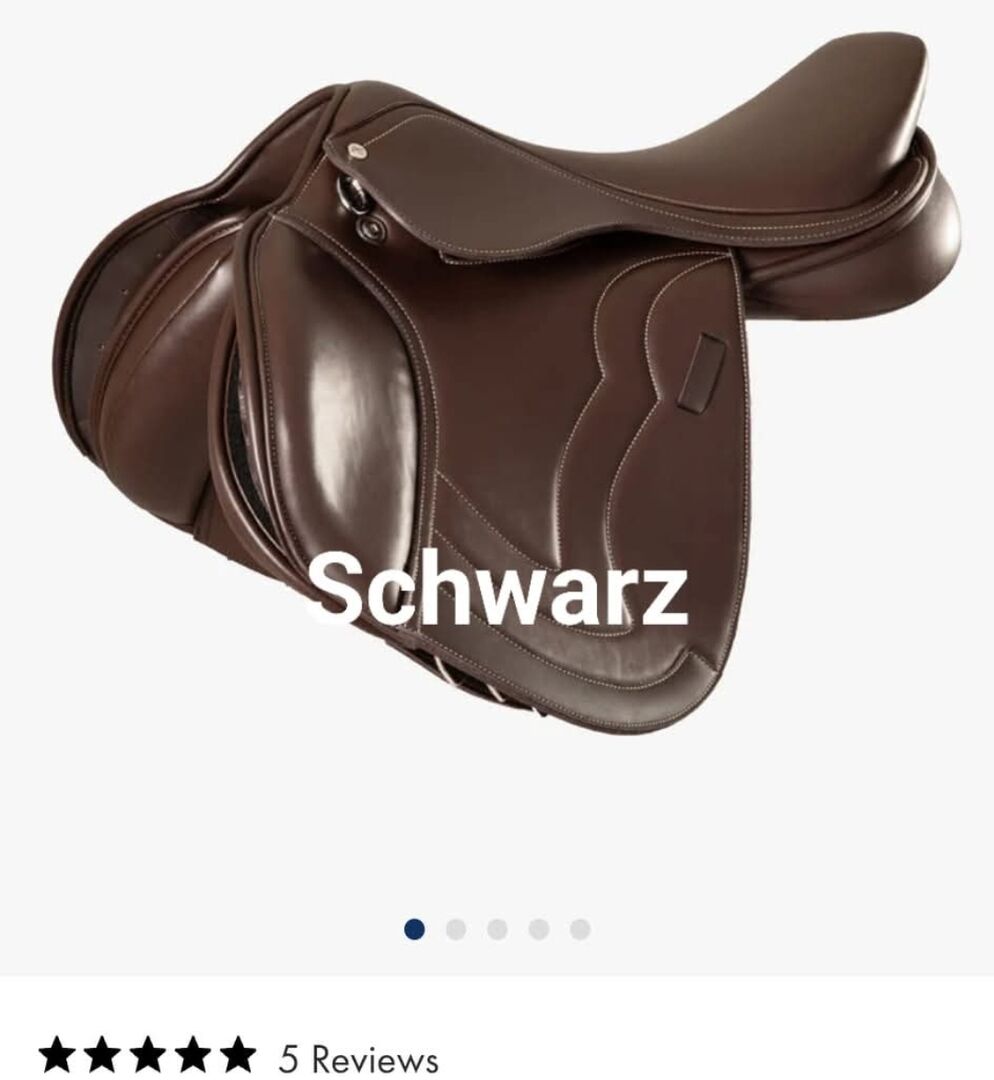Jump to the second image indicator dot

coord(456,930)
